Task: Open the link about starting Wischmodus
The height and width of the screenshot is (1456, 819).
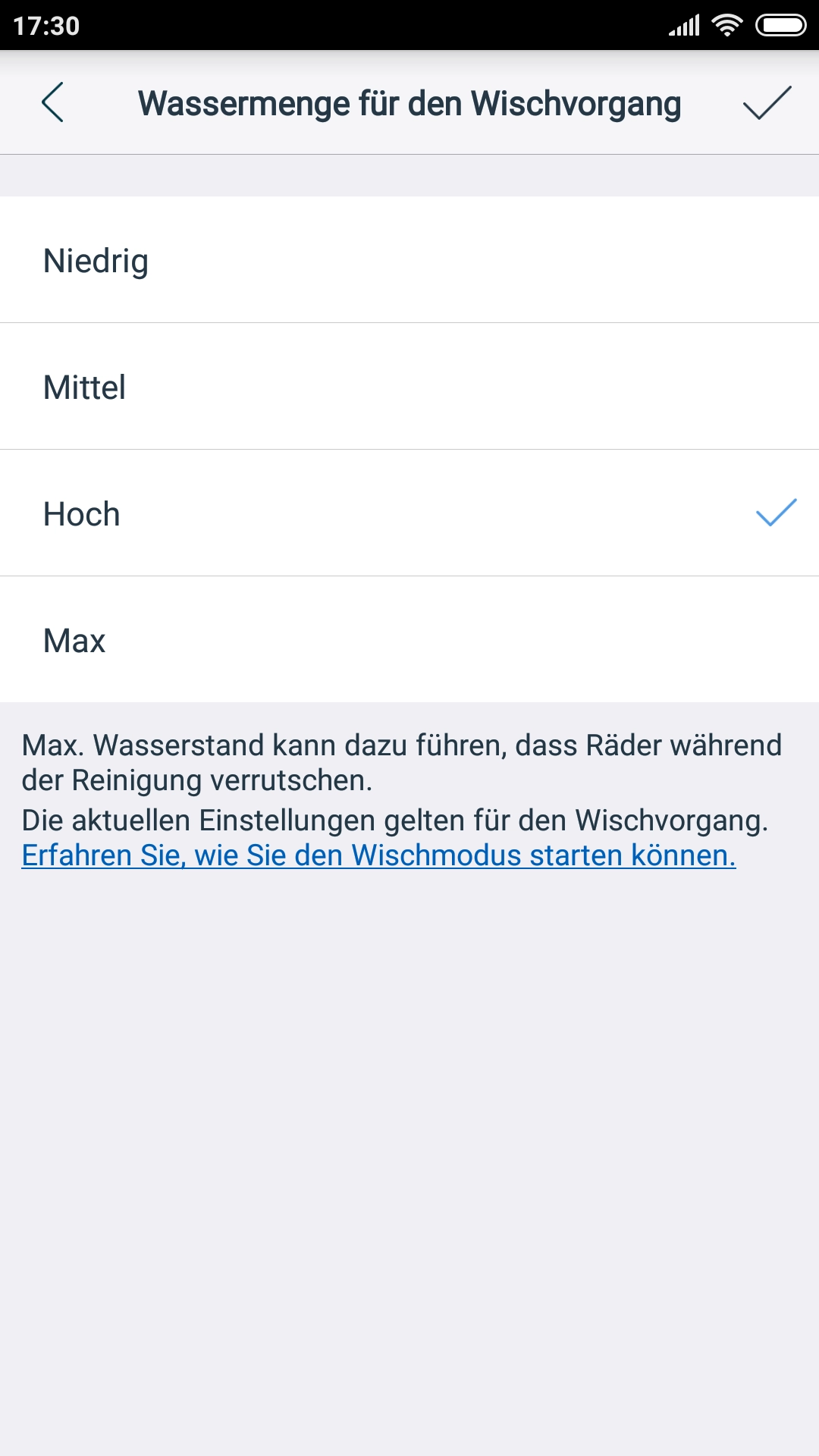Action: [x=378, y=855]
